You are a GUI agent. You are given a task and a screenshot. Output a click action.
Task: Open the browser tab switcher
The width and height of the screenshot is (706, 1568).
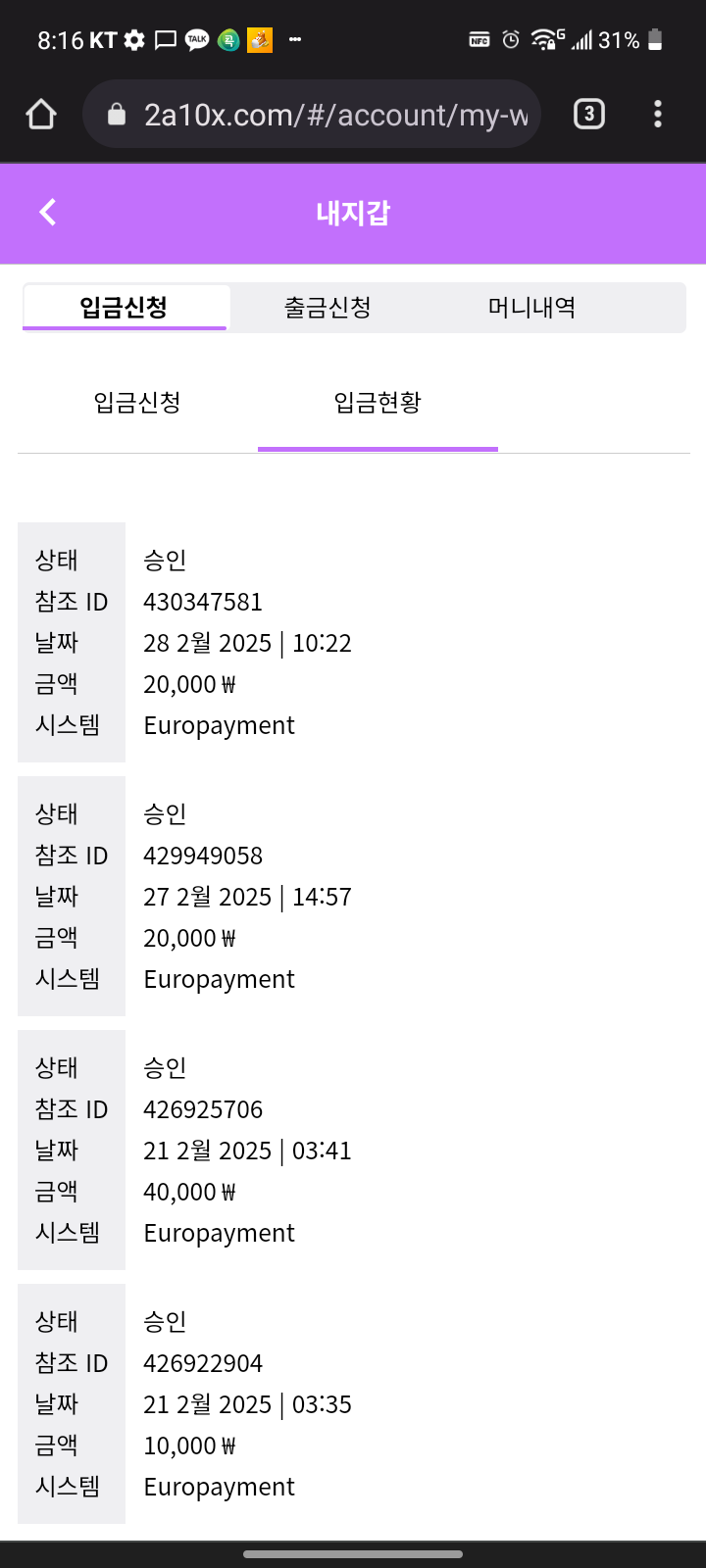[588, 115]
